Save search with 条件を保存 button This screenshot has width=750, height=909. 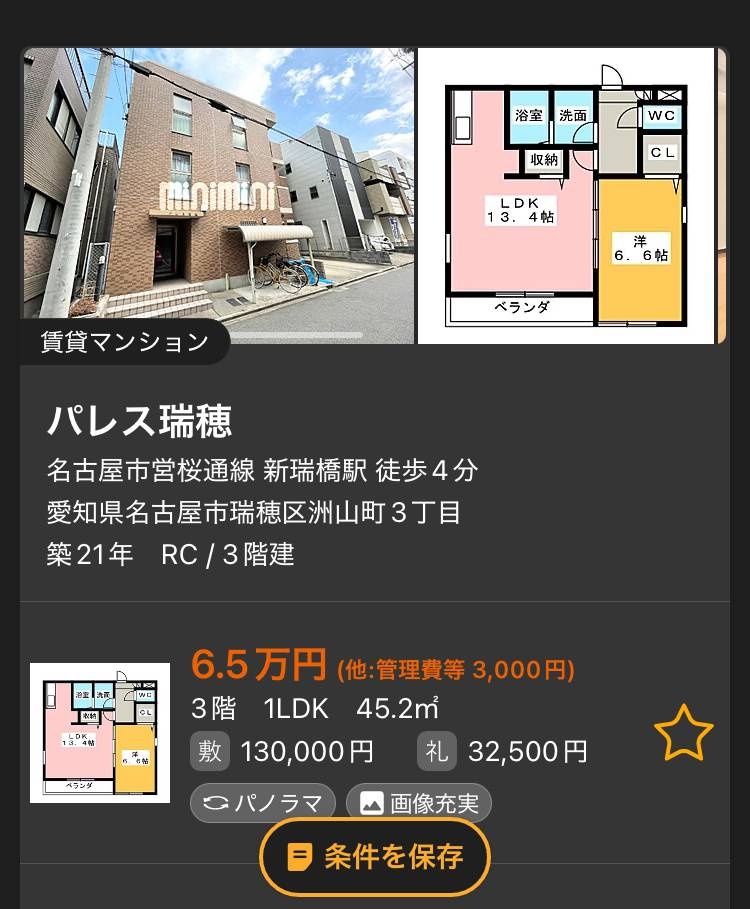375,857
